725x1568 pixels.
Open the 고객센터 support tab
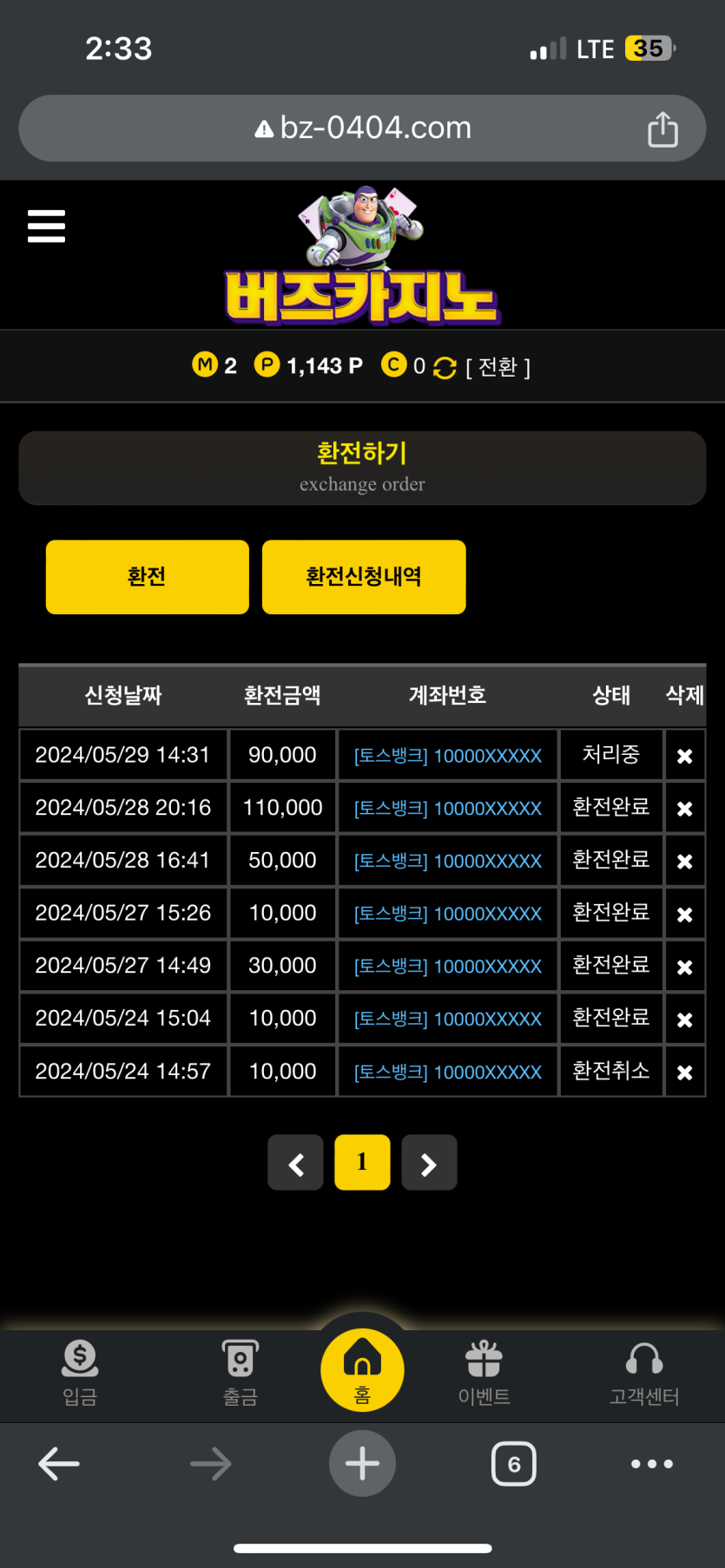(644, 1372)
